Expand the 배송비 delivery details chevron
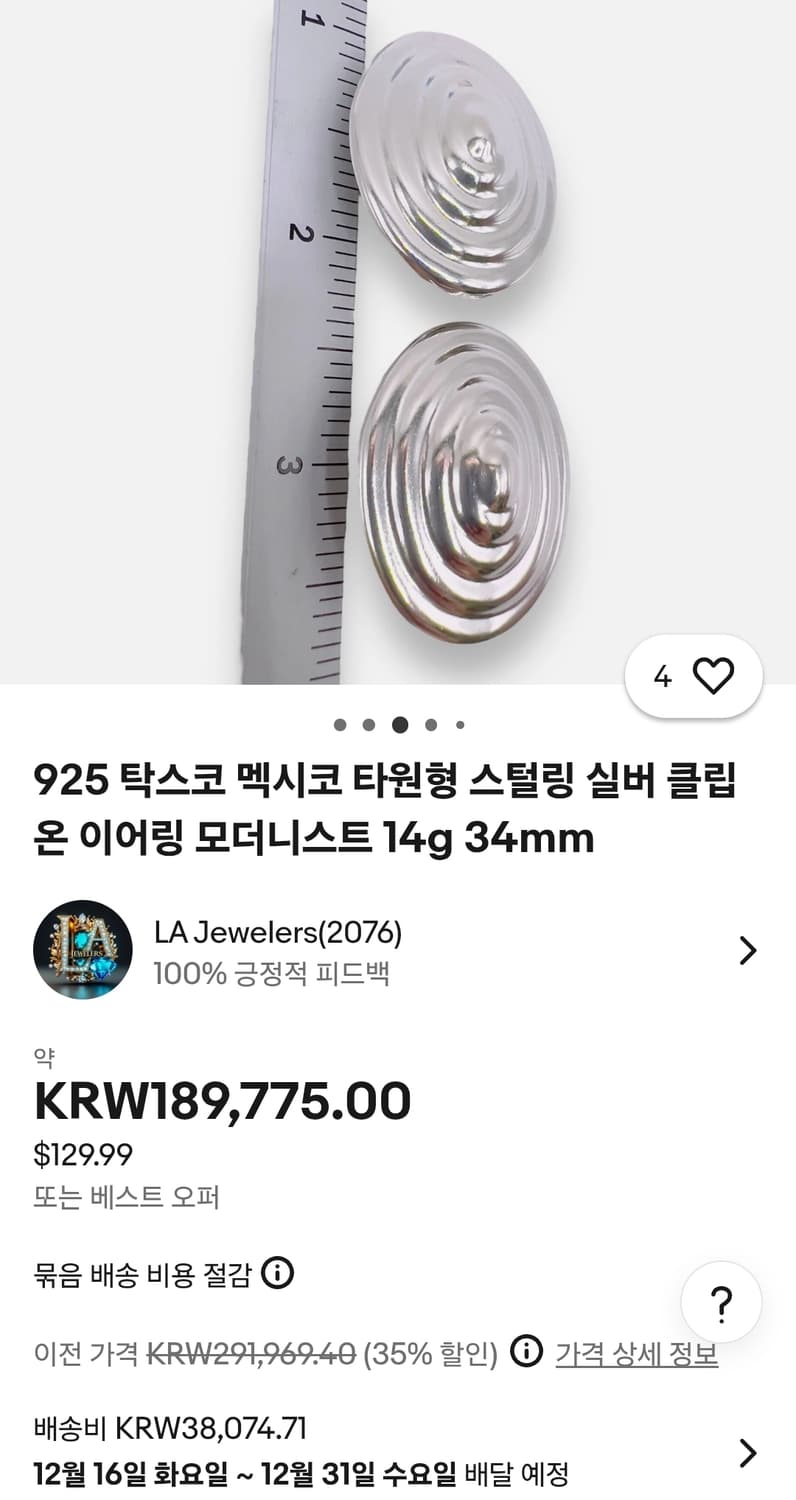This screenshot has width=796, height=1500. pos(748,1452)
